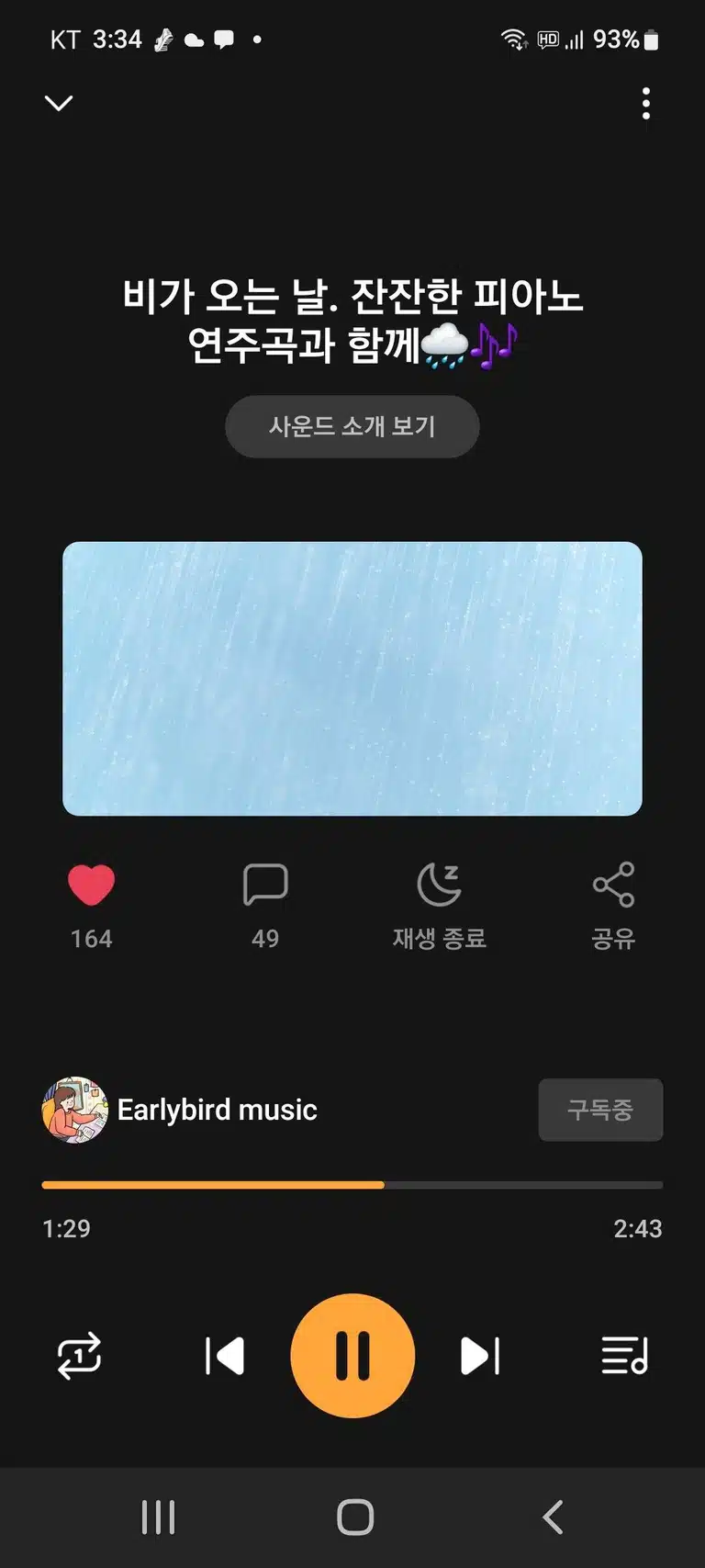Unlike the sound with the heart icon
Screen dimensions: 705x1568
[92, 885]
